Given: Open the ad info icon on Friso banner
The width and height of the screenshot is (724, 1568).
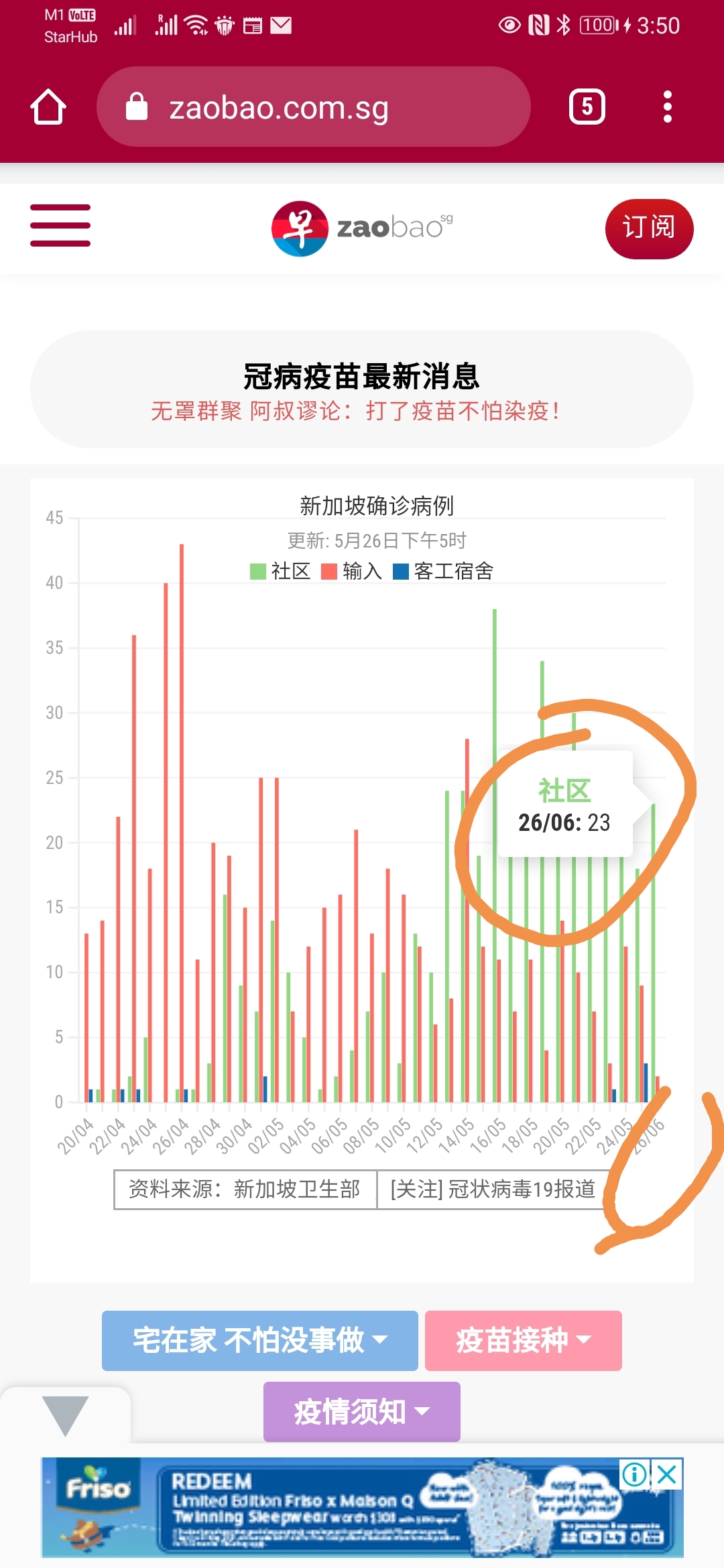Looking at the screenshot, I should click(x=634, y=1474).
